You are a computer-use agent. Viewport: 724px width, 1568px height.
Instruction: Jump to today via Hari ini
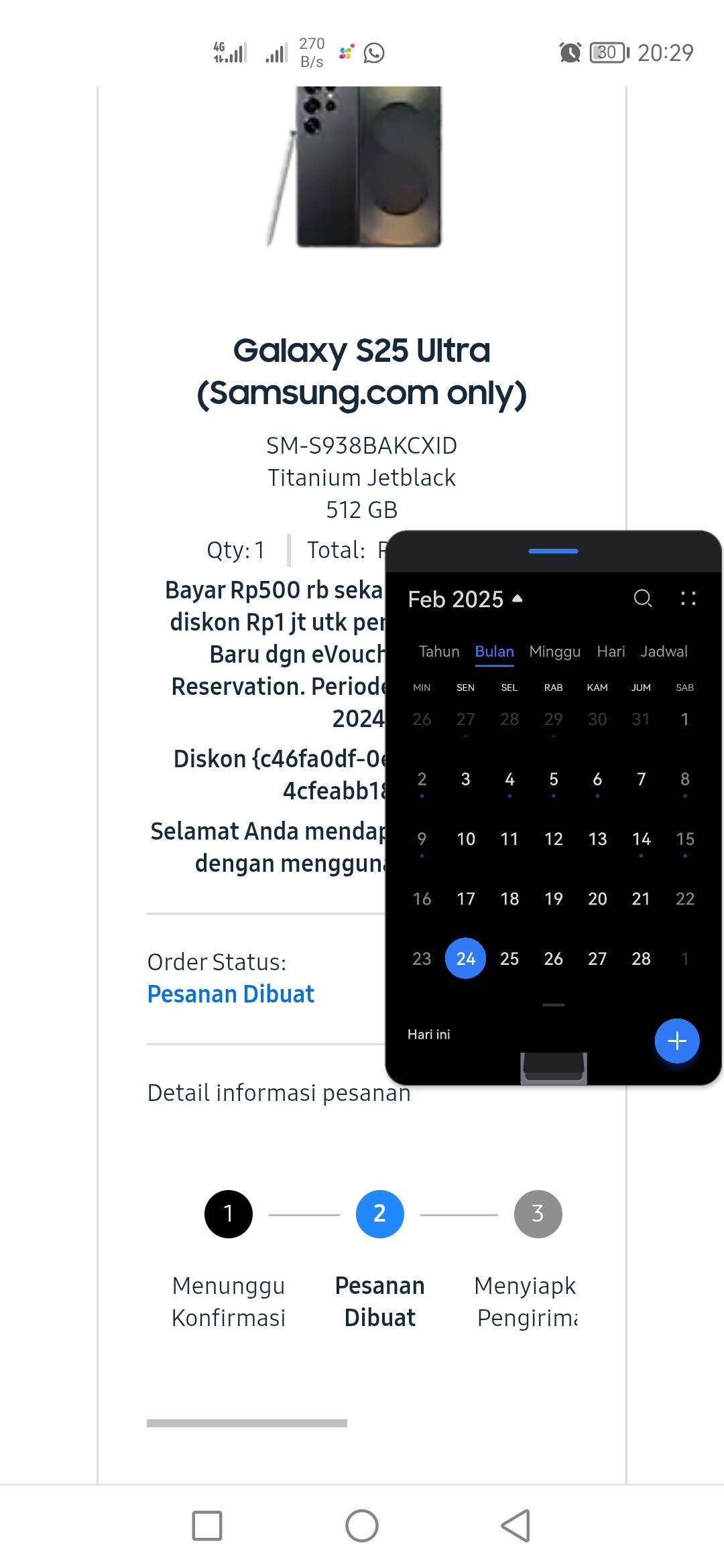pyautogui.click(x=429, y=1035)
